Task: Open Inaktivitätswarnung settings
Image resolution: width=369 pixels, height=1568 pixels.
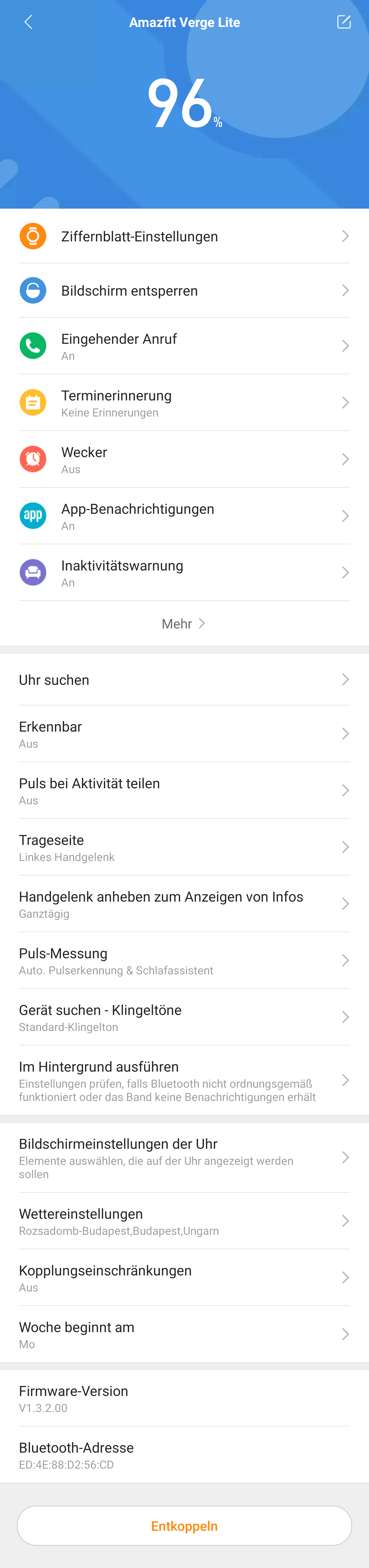Action: (x=184, y=572)
